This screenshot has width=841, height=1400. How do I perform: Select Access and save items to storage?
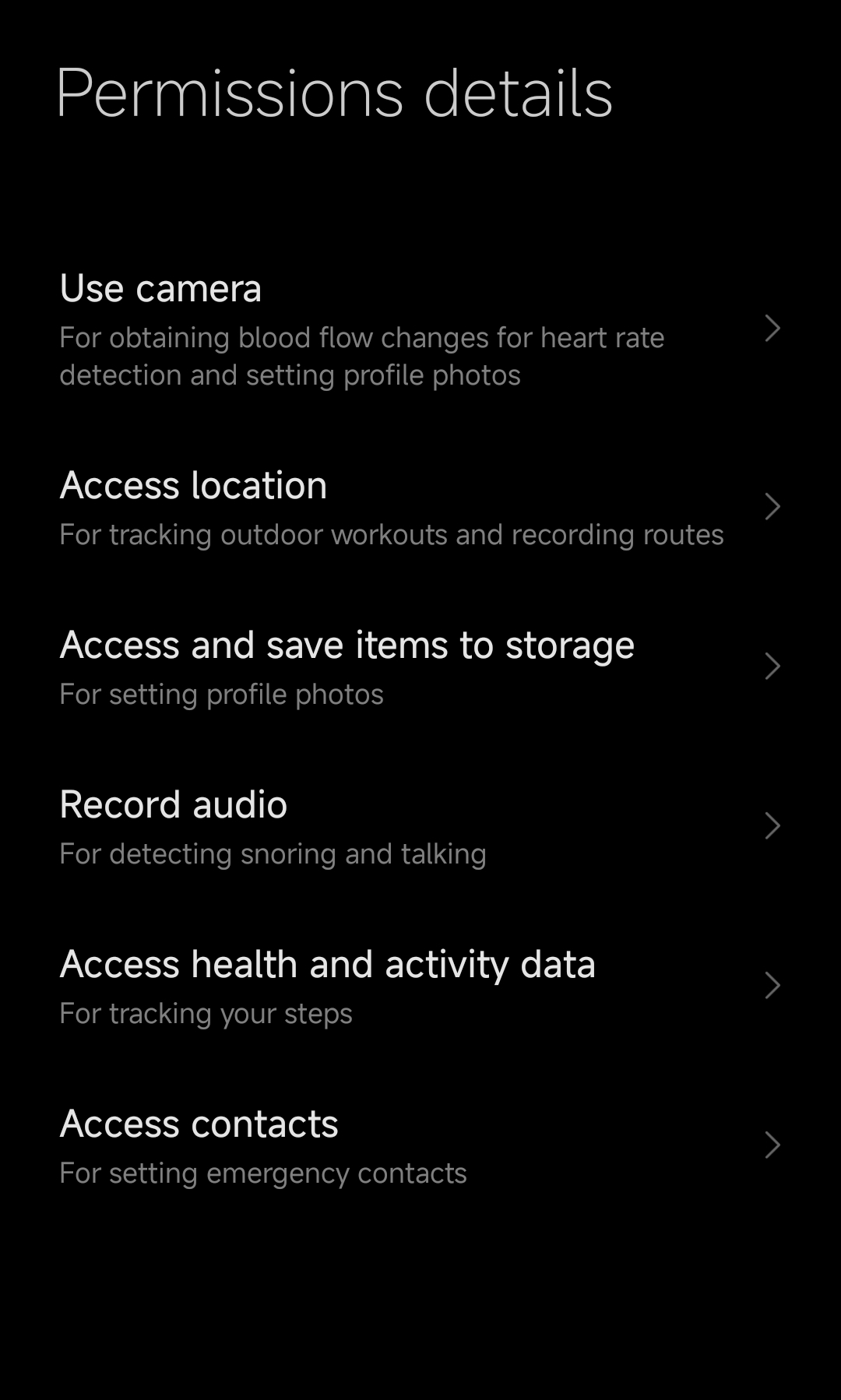pyautogui.click(x=420, y=667)
